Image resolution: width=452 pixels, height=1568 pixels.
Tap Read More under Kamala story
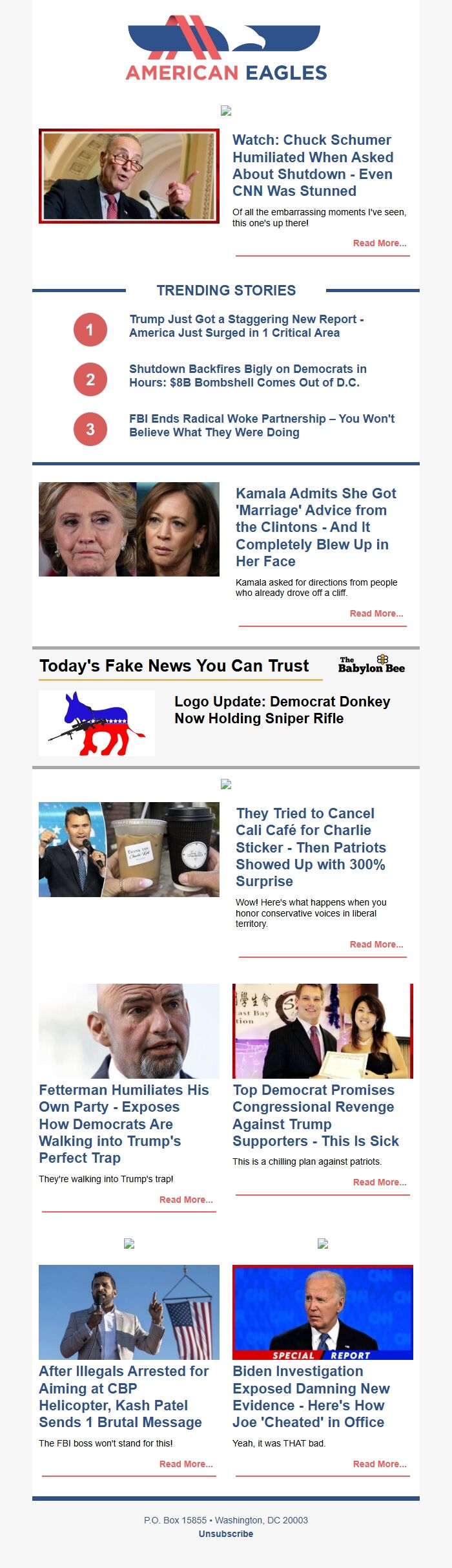click(376, 613)
